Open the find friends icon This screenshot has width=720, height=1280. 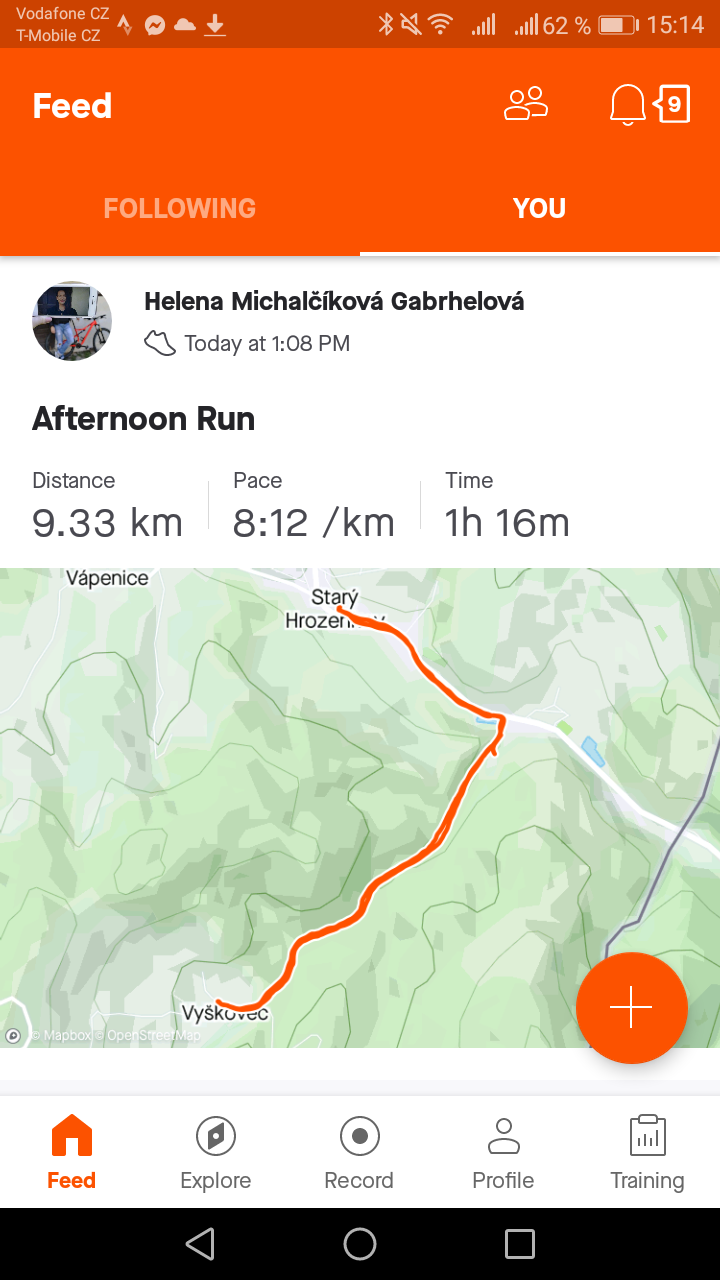pos(526,104)
